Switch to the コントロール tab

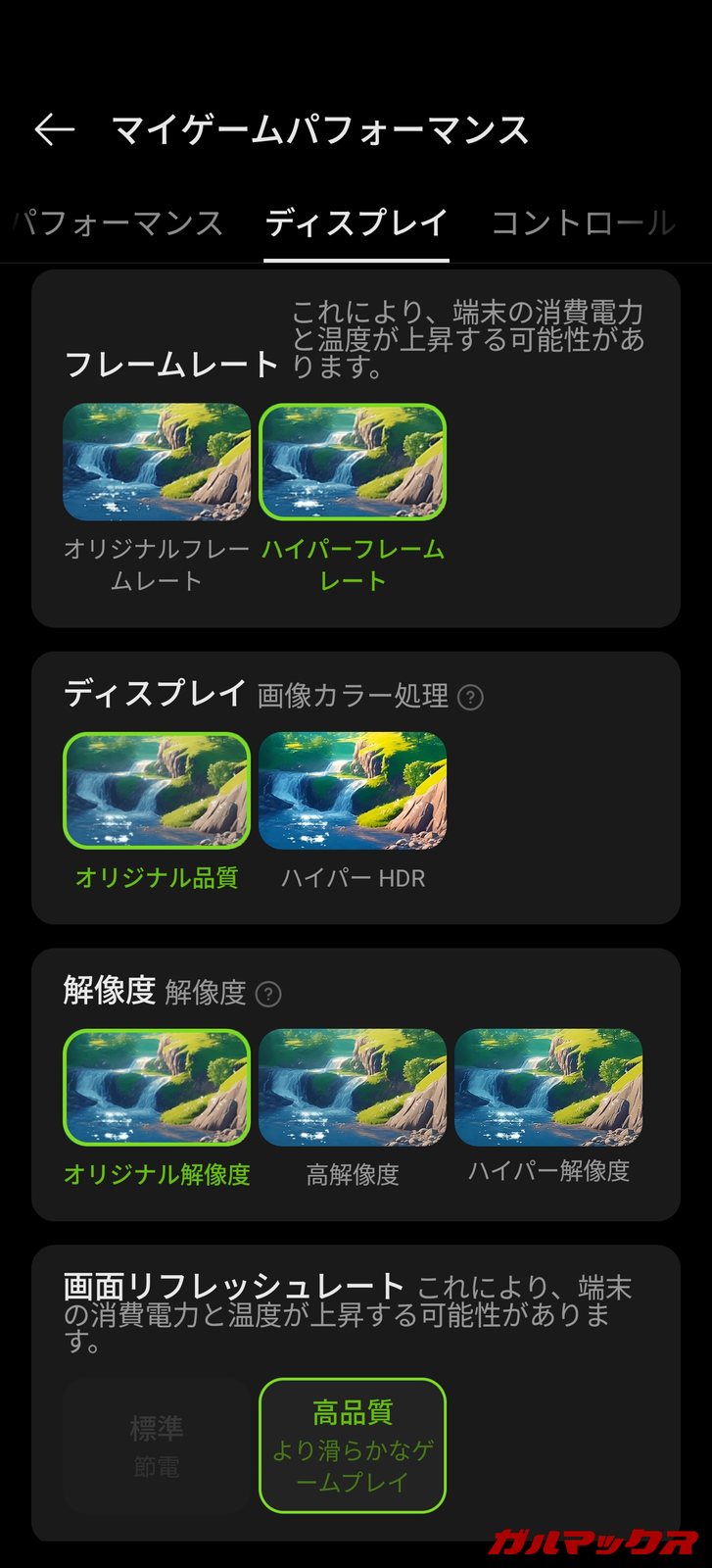tap(582, 223)
